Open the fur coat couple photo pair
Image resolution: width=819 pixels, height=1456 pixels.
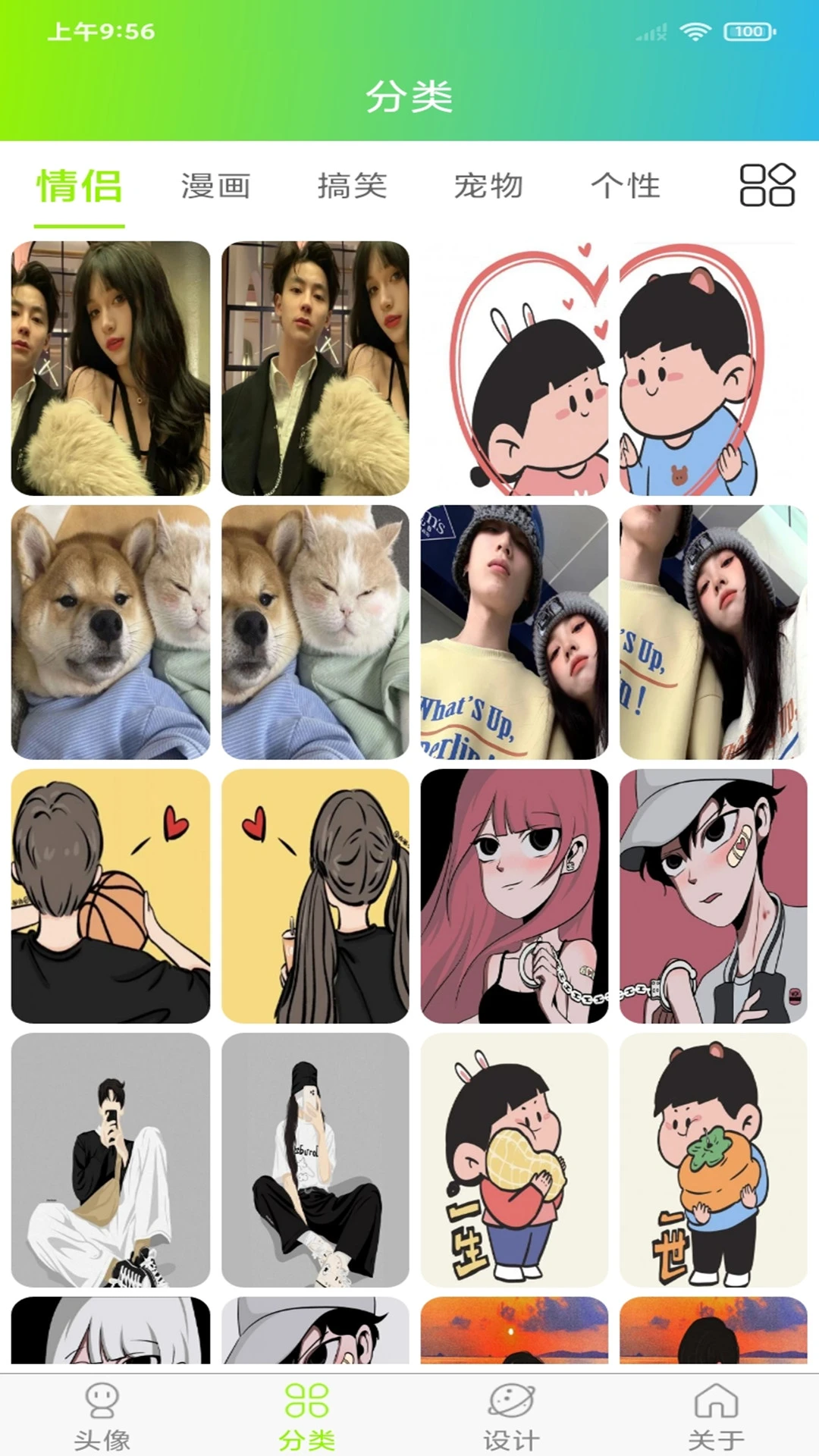point(210,369)
